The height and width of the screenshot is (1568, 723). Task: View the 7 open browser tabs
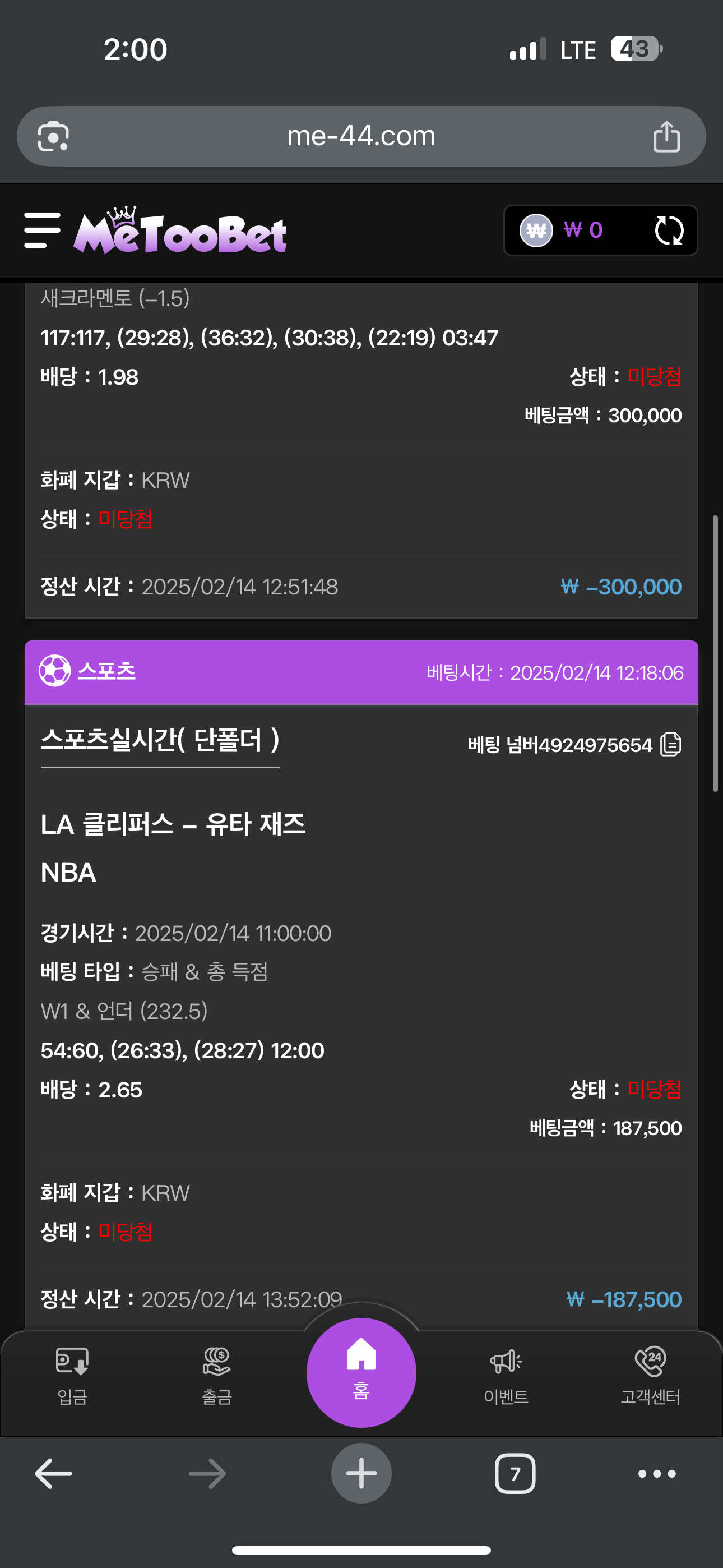(515, 1474)
